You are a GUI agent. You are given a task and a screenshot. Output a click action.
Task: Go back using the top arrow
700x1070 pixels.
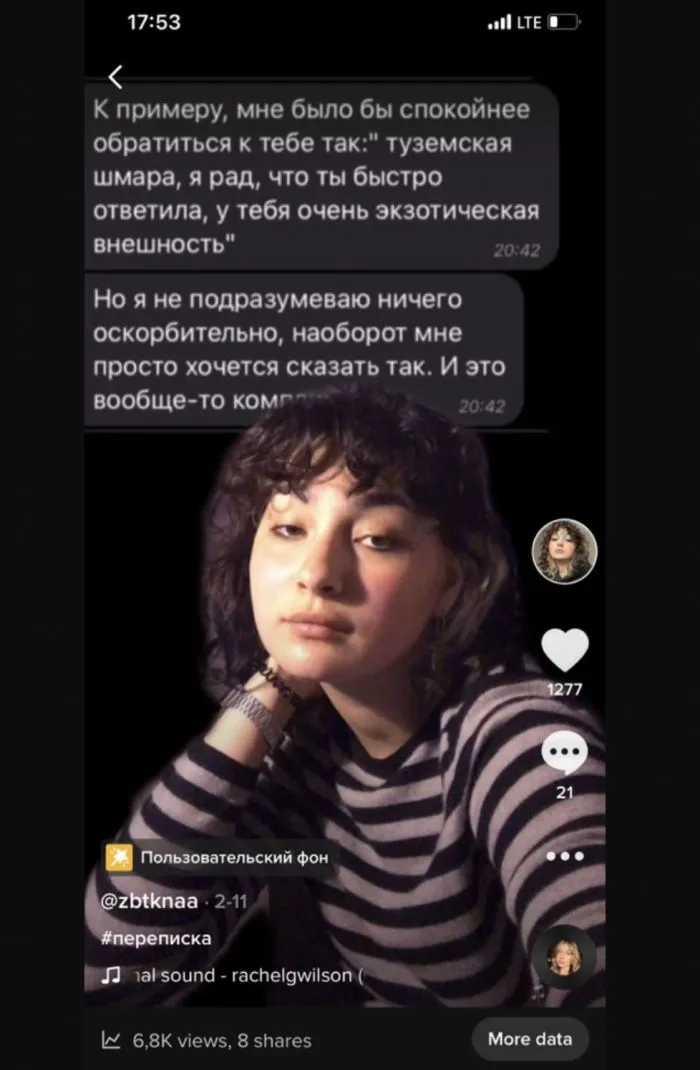116,77
